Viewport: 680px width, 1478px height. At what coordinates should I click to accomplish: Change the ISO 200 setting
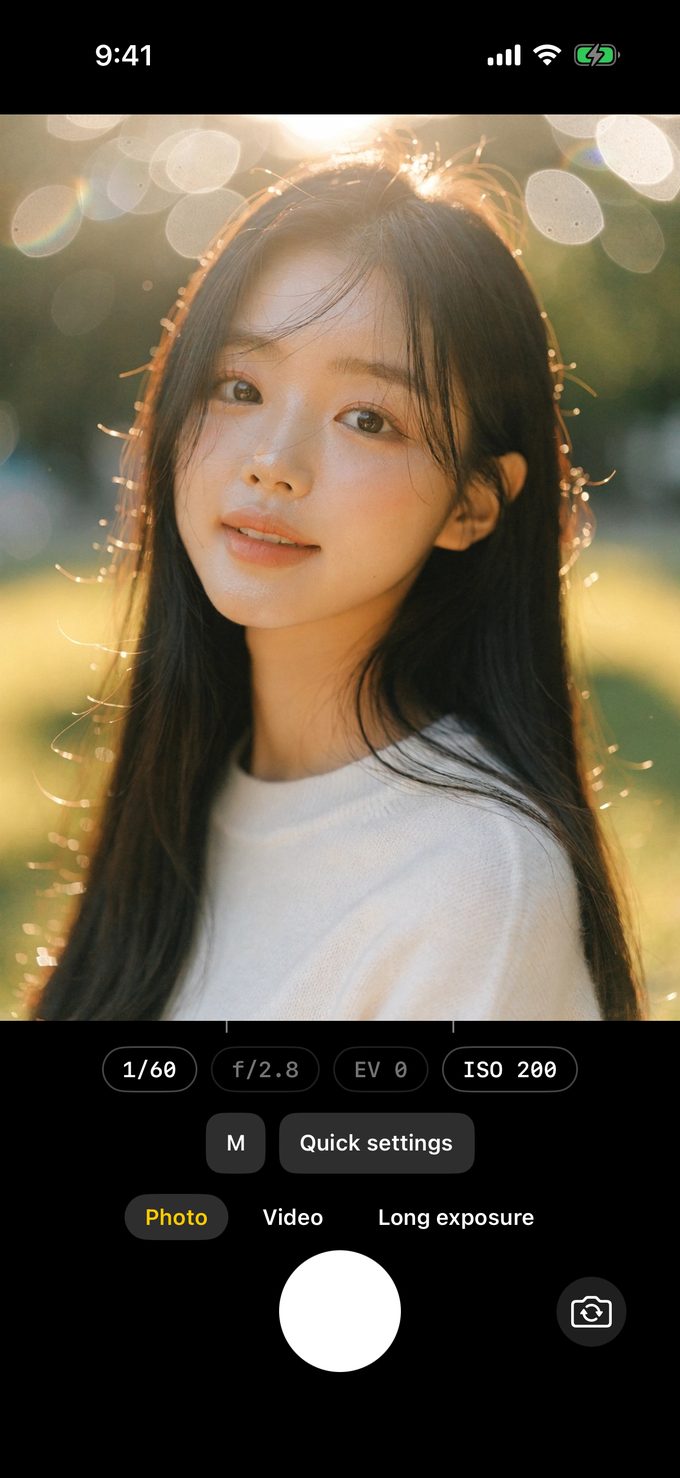coord(510,1069)
